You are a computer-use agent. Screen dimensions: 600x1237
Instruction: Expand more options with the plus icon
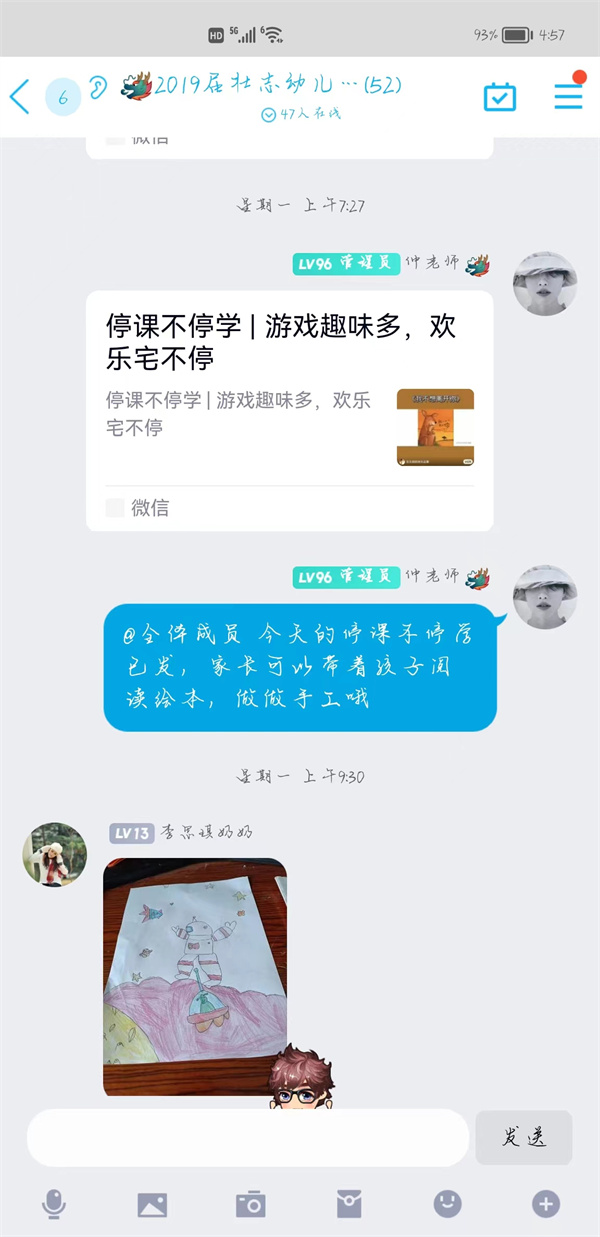pos(545,1204)
